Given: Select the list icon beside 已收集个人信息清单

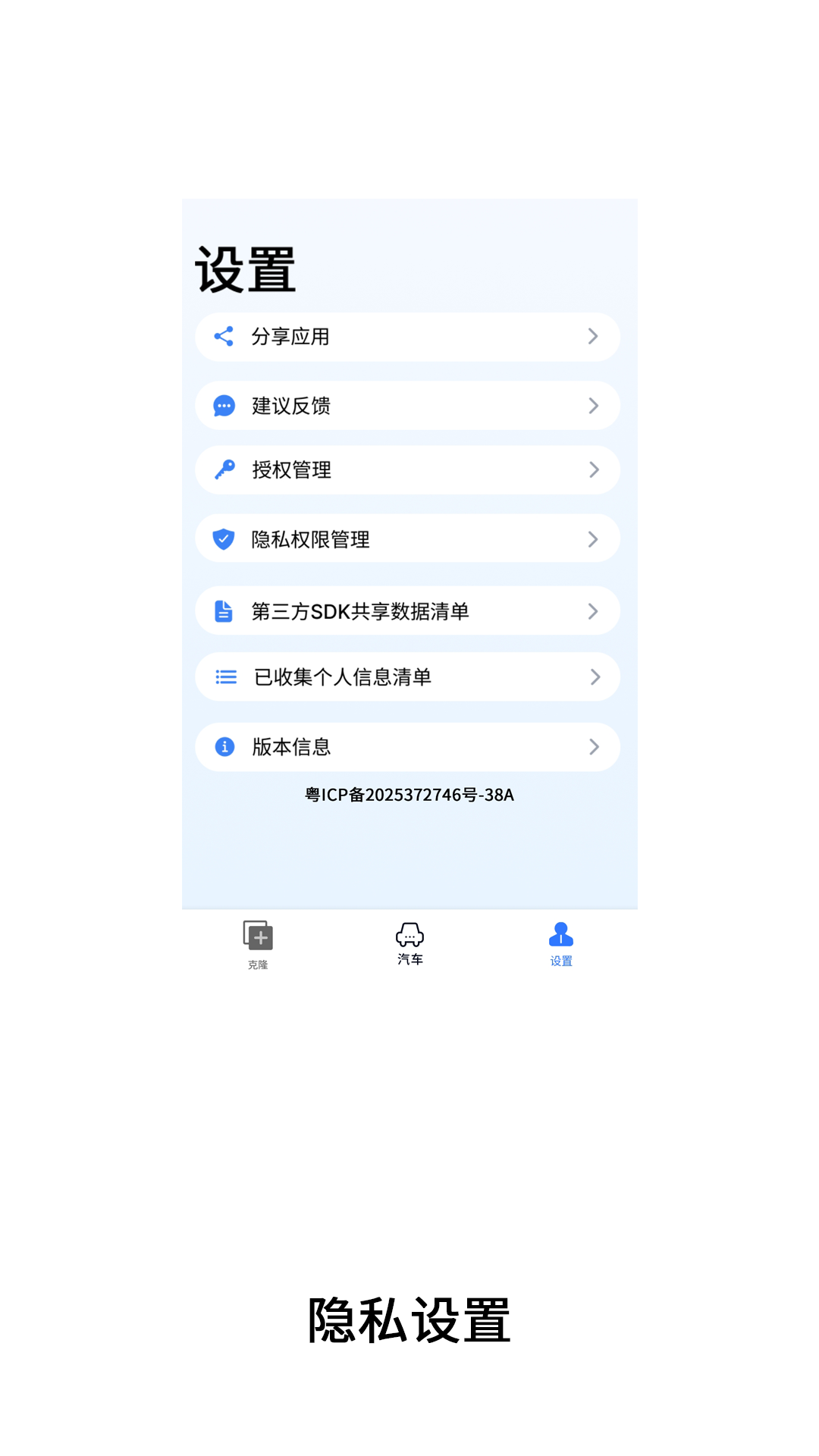Looking at the screenshot, I should tap(225, 676).
